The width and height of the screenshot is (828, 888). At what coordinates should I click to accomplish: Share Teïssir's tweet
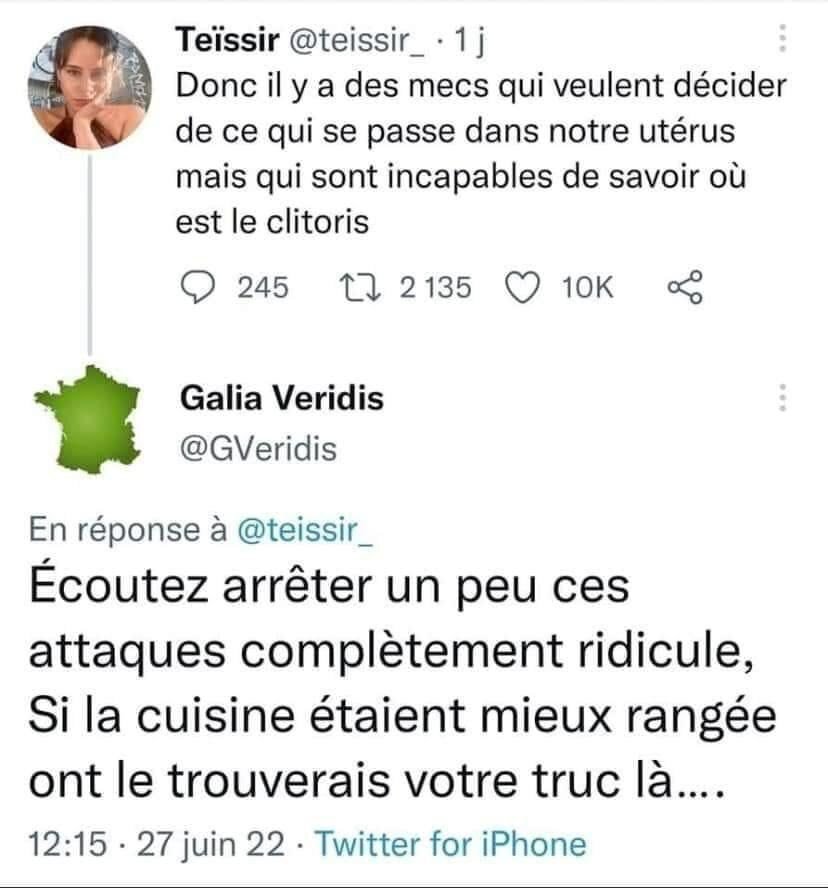tap(685, 288)
